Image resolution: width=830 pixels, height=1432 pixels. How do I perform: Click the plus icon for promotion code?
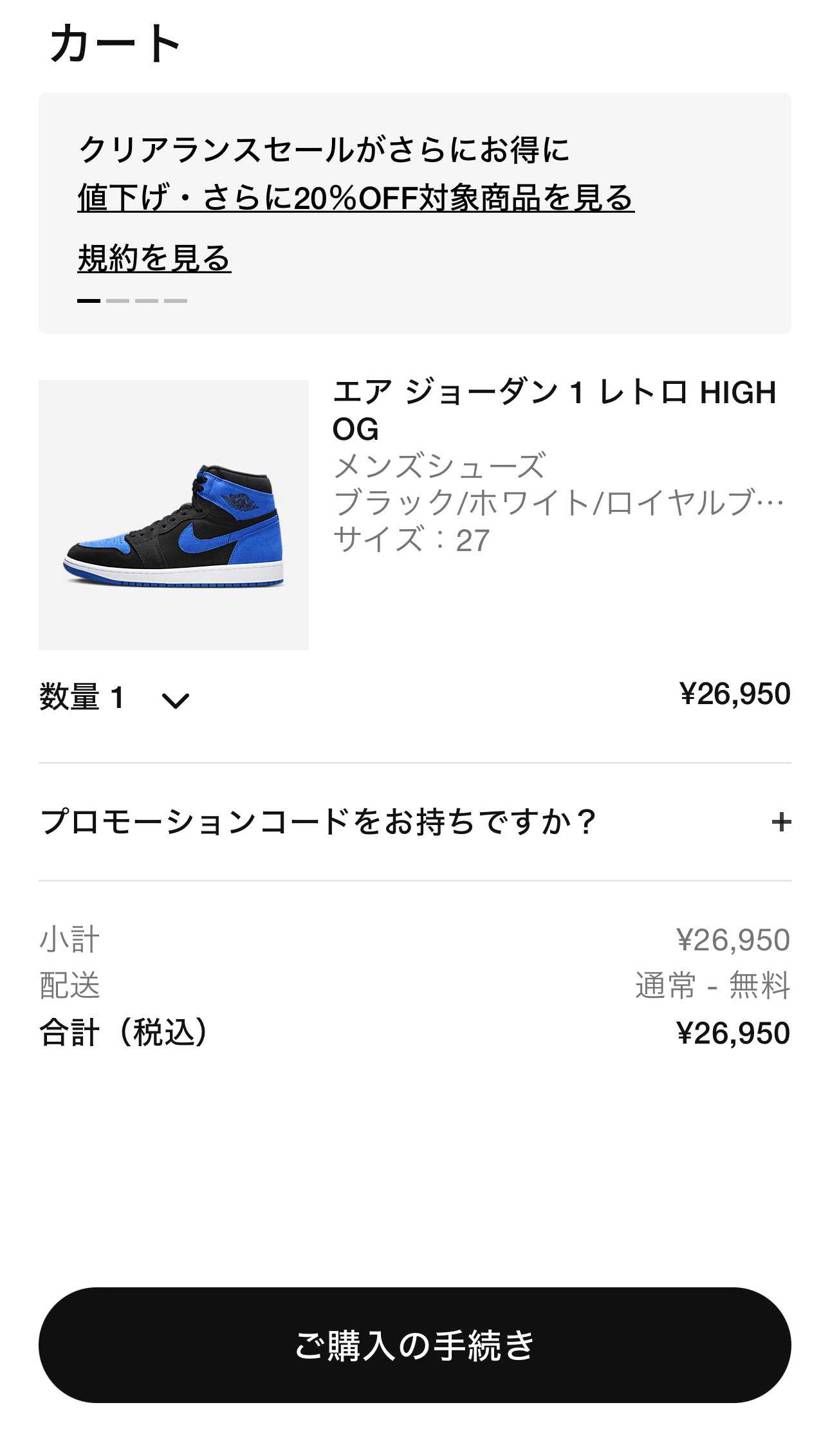coord(782,821)
